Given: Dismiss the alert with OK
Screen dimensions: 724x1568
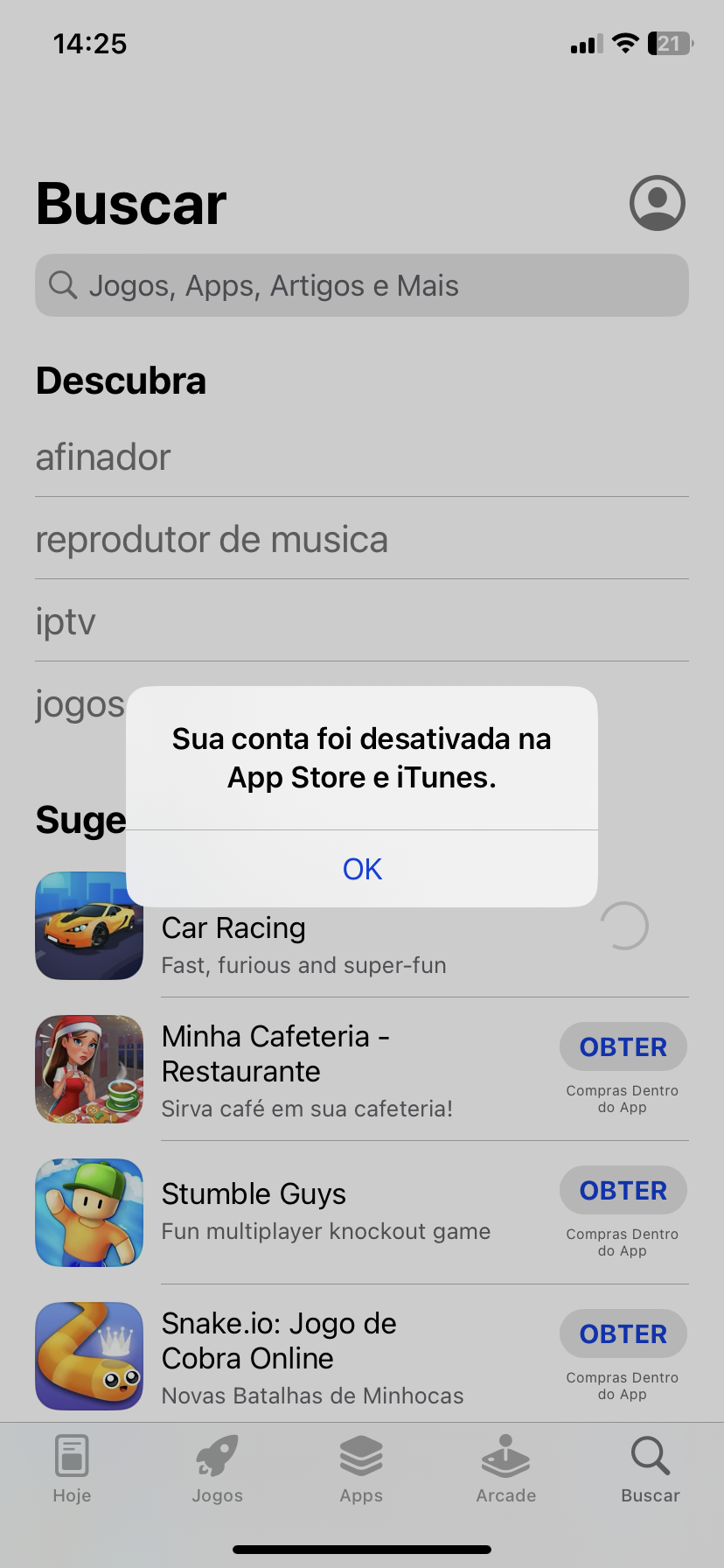Looking at the screenshot, I should (x=362, y=869).
